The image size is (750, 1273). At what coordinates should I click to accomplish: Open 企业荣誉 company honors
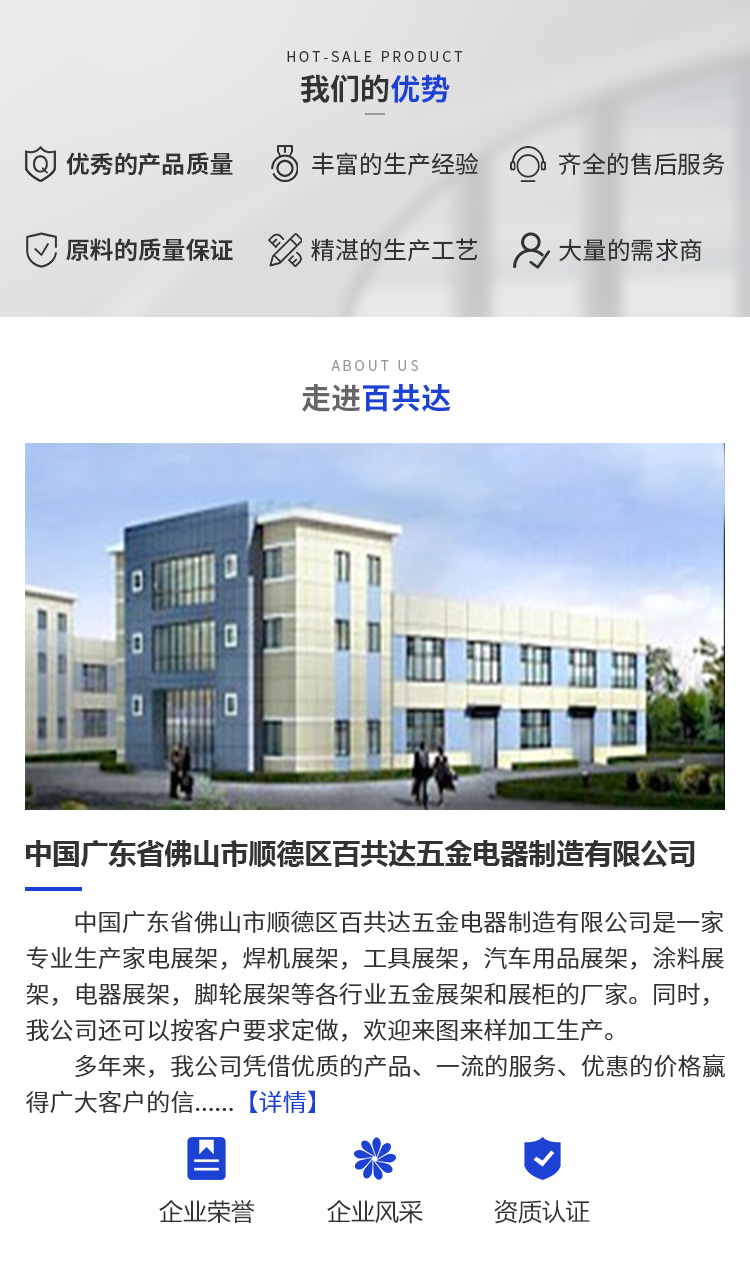click(207, 1181)
